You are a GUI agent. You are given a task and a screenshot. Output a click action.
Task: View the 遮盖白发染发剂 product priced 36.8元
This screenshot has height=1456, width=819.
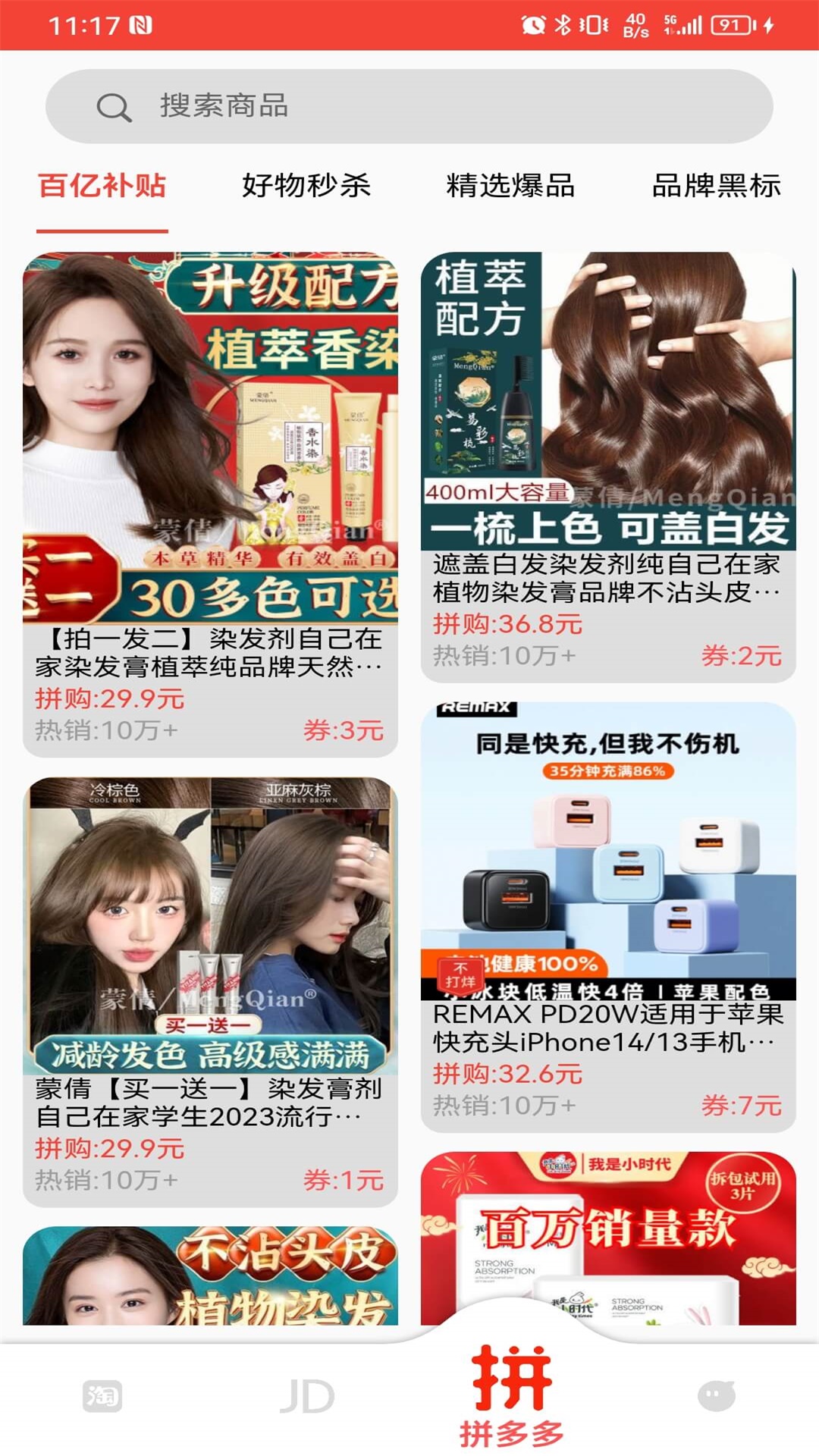[608, 466]
